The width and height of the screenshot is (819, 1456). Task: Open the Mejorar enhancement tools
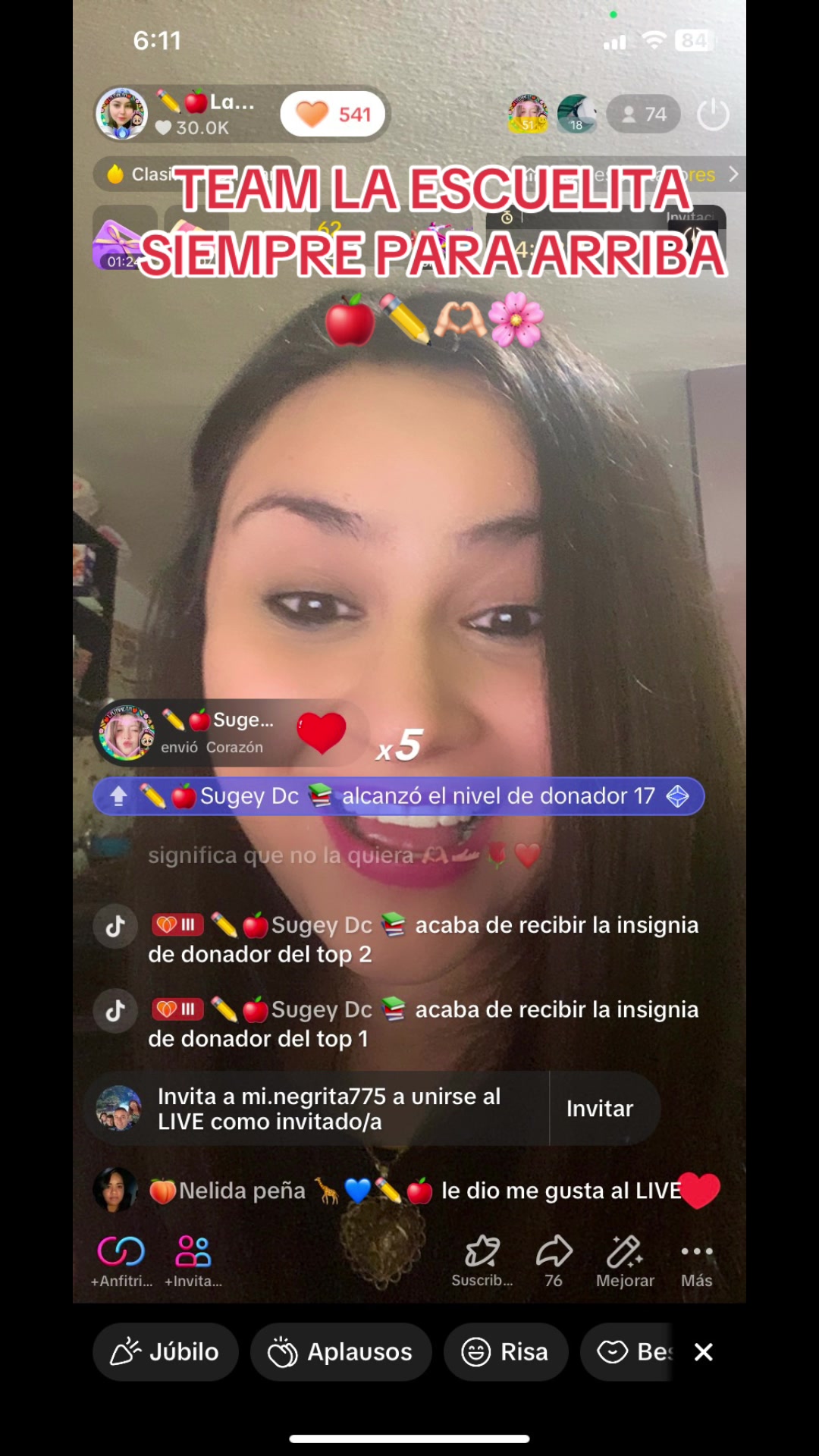coord(625,1260)
